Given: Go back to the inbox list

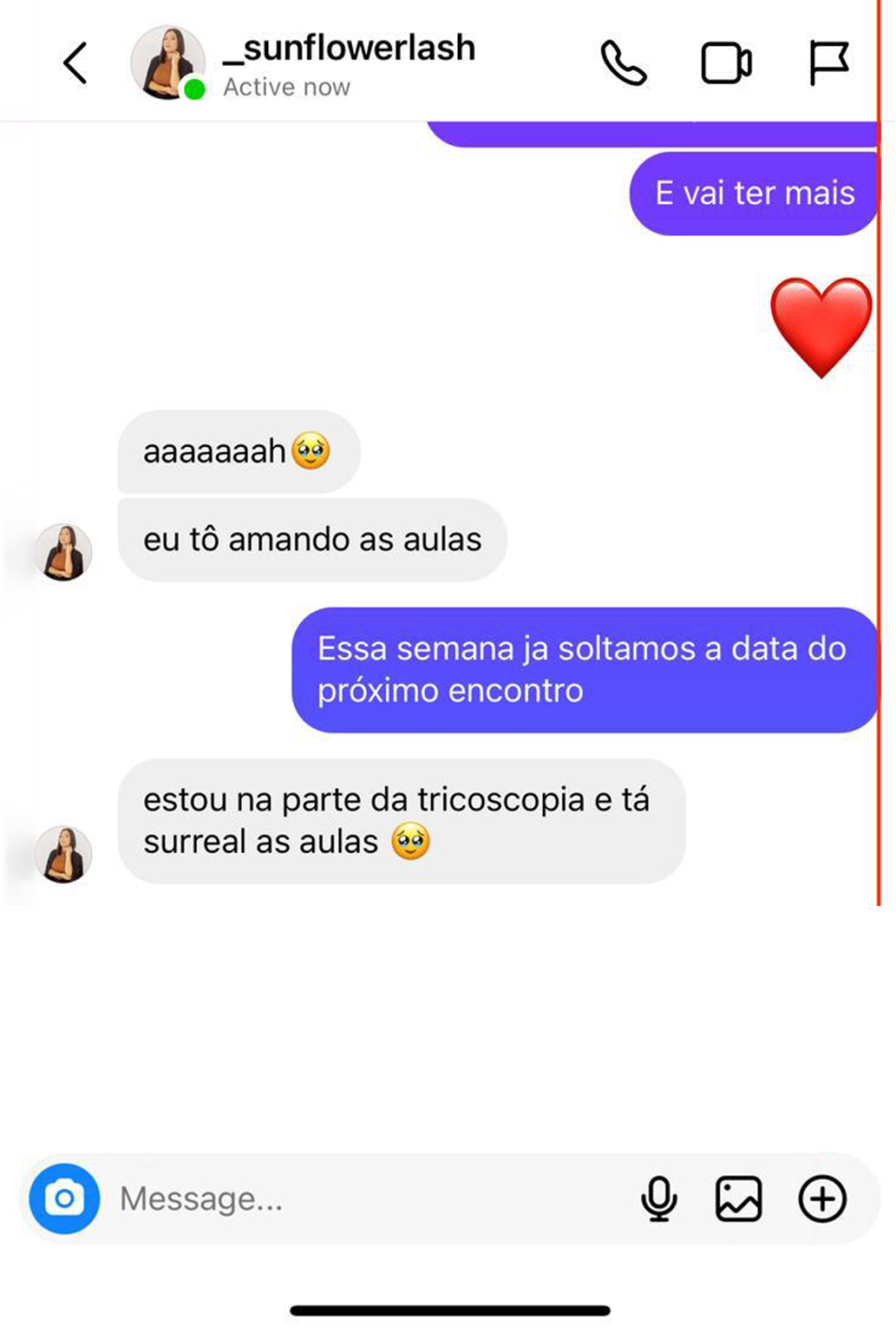Looking at the screenshot, I should (x=75, y=63).
